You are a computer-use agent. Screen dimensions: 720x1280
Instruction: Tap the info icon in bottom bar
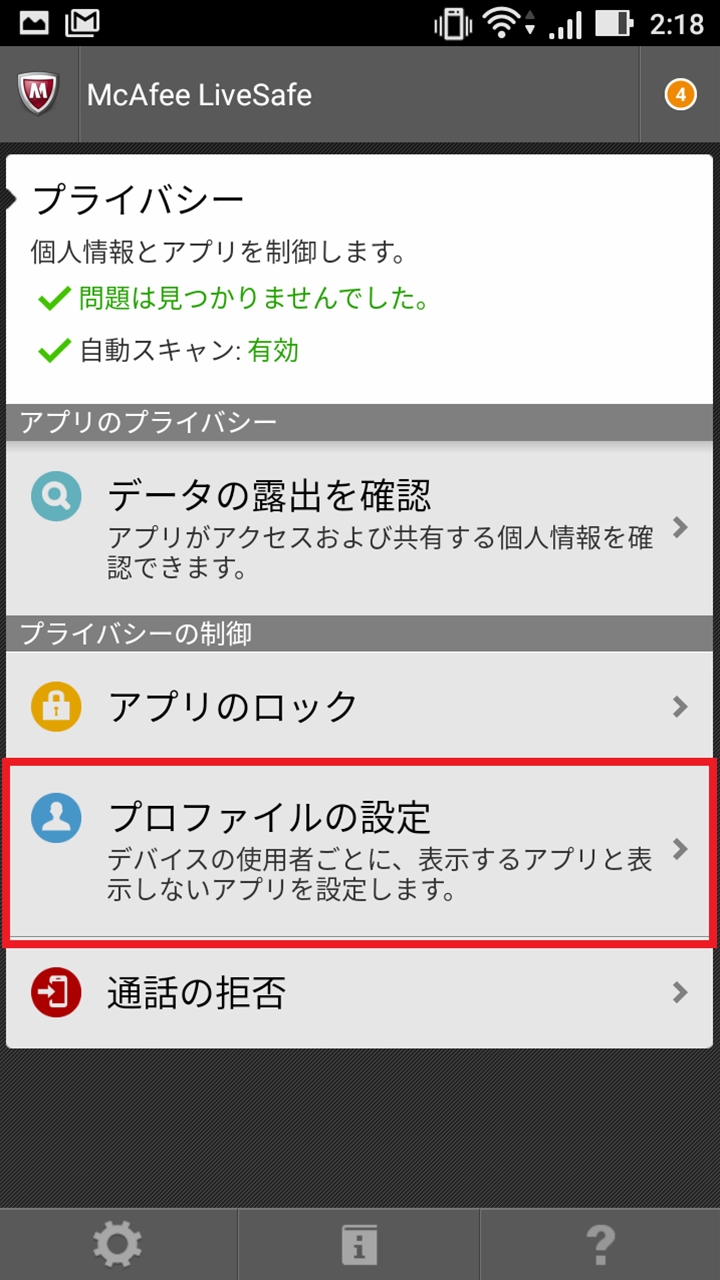(x=359, y=1244)
